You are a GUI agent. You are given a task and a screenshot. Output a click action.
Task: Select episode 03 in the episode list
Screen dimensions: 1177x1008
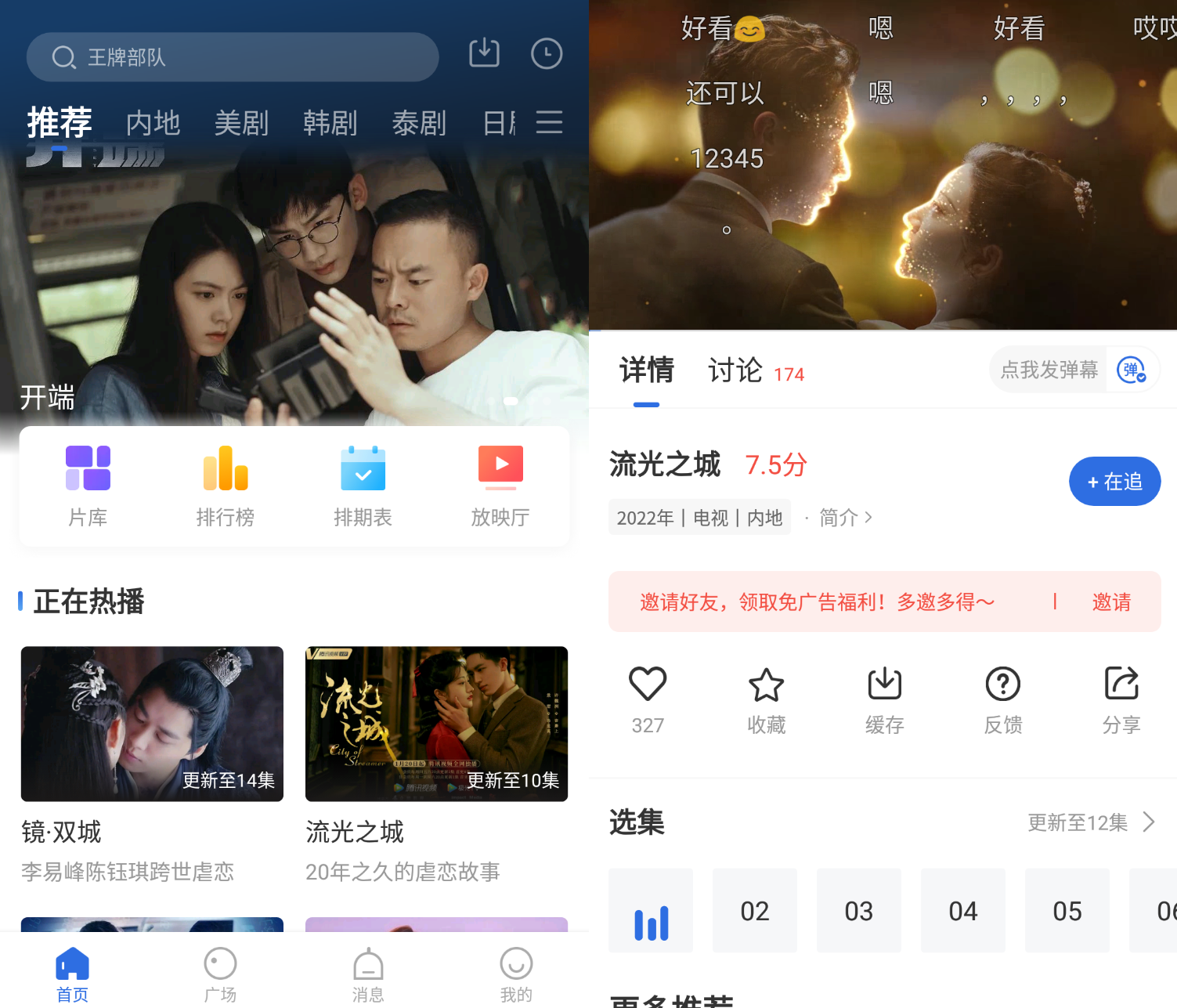pyautogui.click(x=858, y=911)
